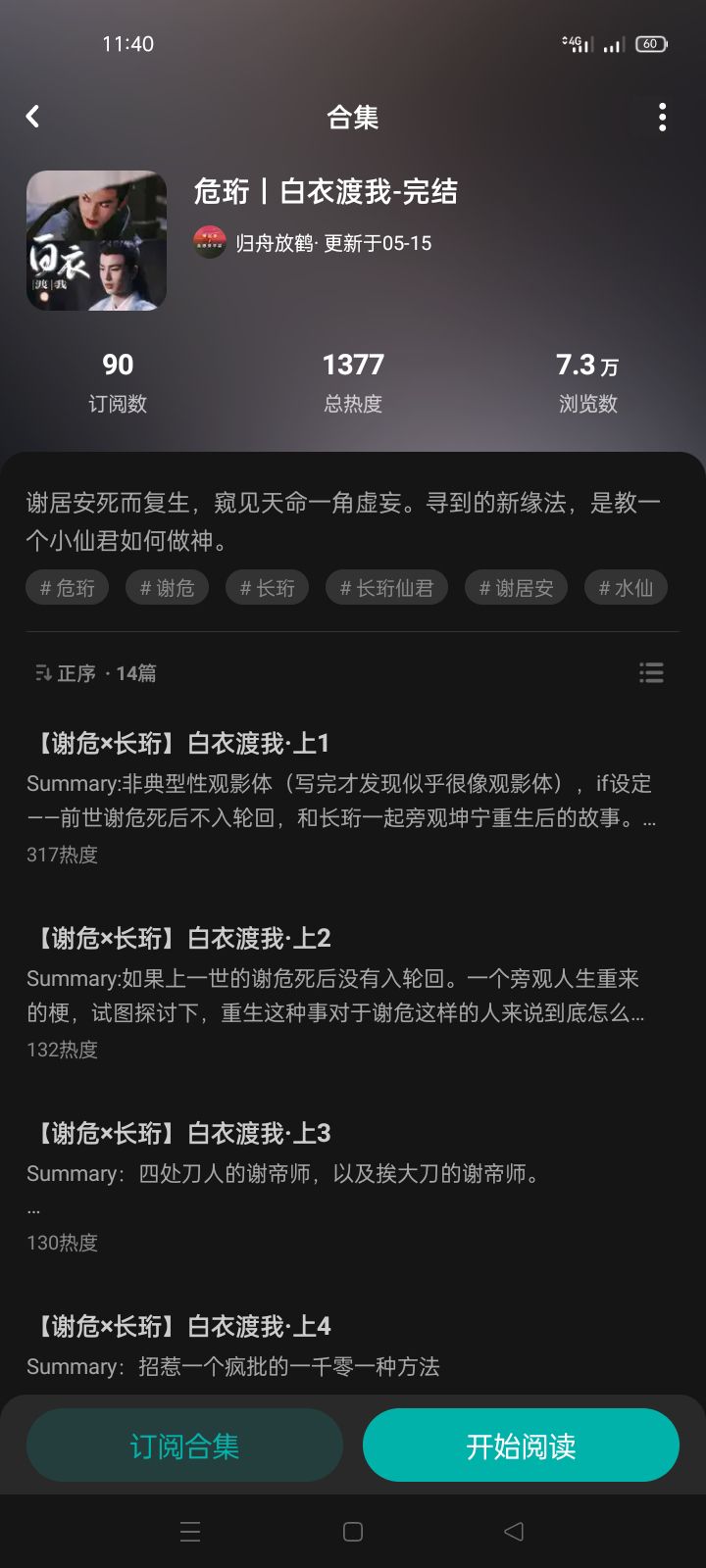The height and width of the screenshot is (1568, 706).
Task: Go back using the top-left arrow
Action: [32, 117]
